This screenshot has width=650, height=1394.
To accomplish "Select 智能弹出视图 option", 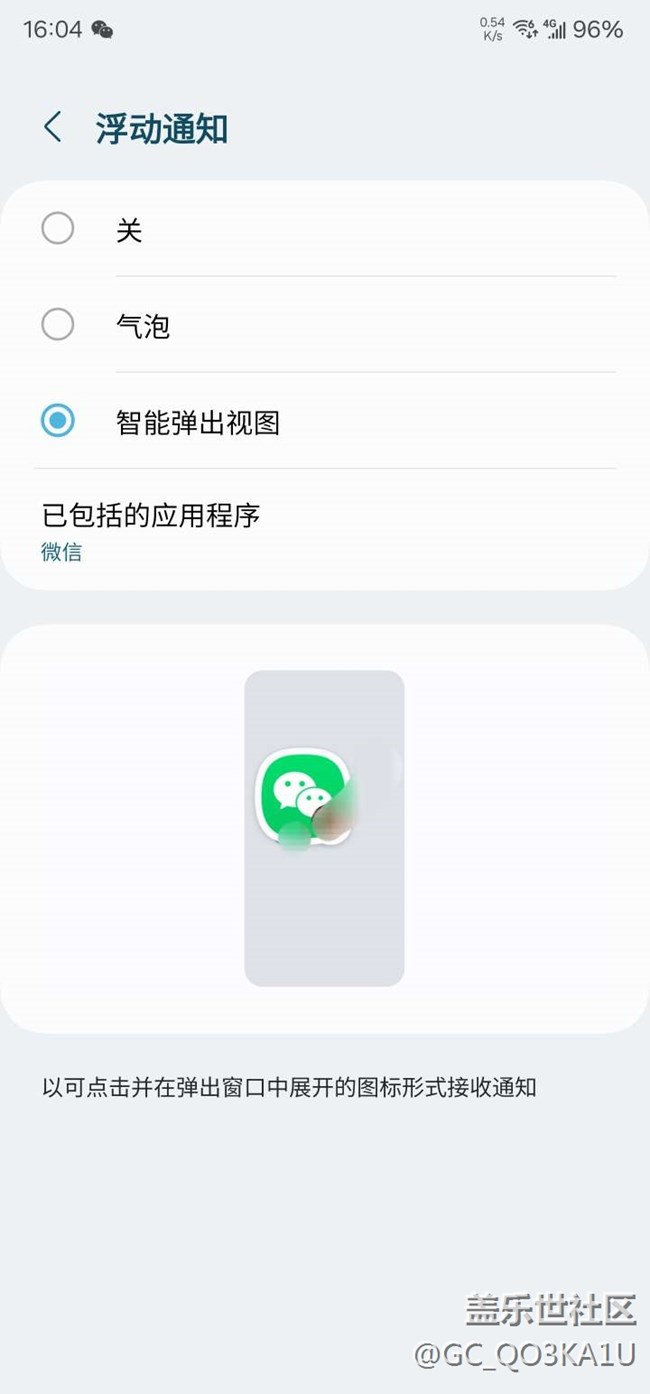I will 325,421.
